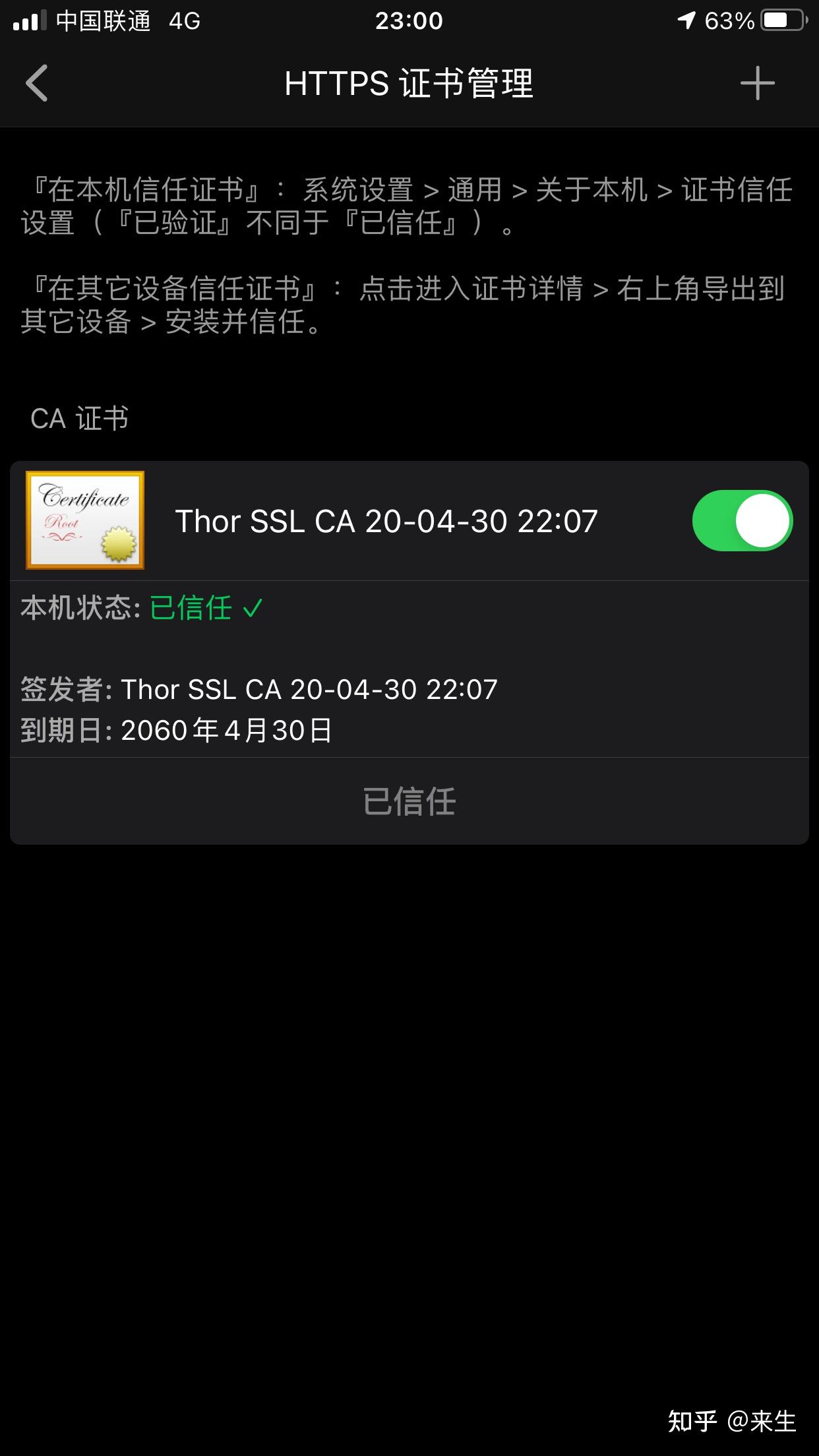Screen dimensions: 819x1456
Task: Tap the plus icon to add certificate
Action: tap(757, 83)
